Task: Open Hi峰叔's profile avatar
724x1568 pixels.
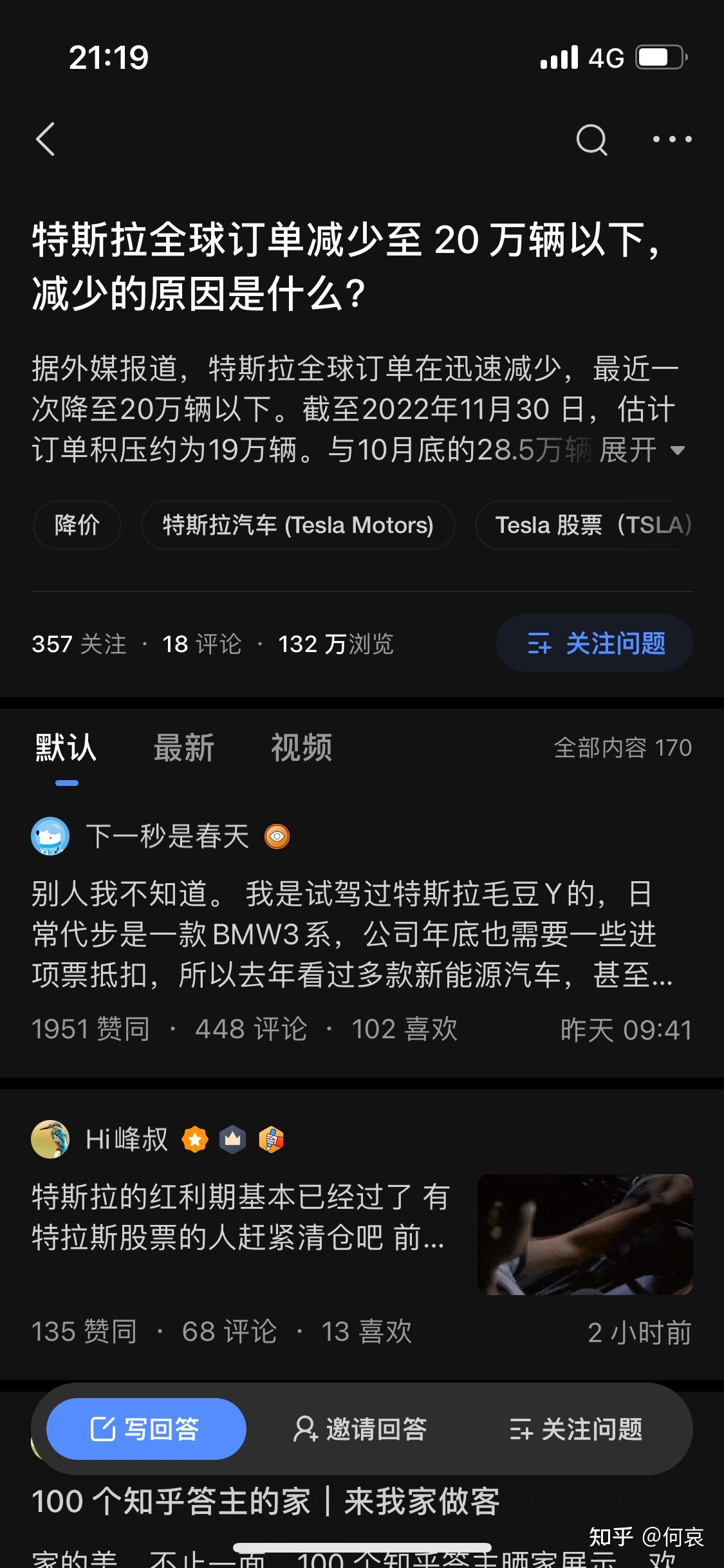Action: [x=50, y=1139]
